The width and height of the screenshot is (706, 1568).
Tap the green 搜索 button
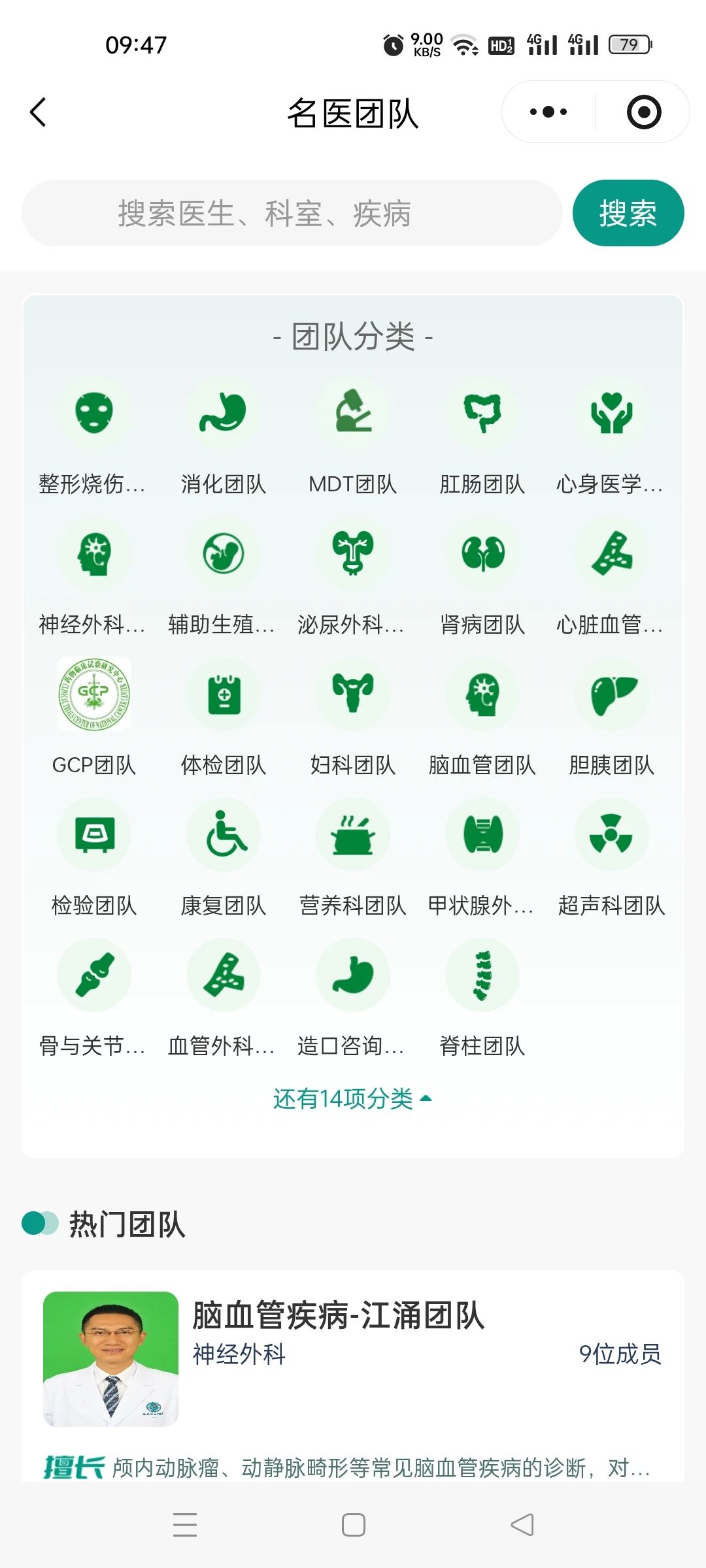point(628,213)
